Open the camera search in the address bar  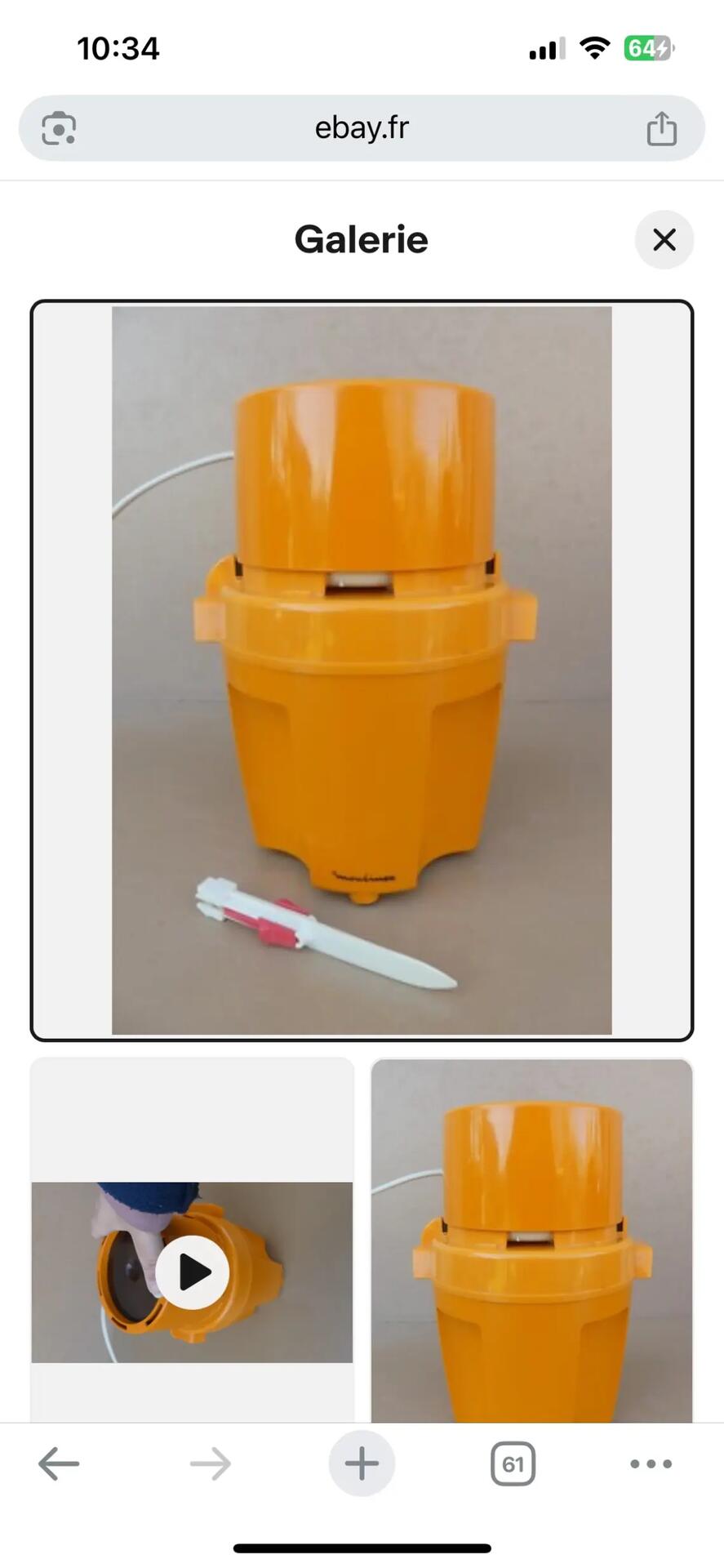click(59, 129)
